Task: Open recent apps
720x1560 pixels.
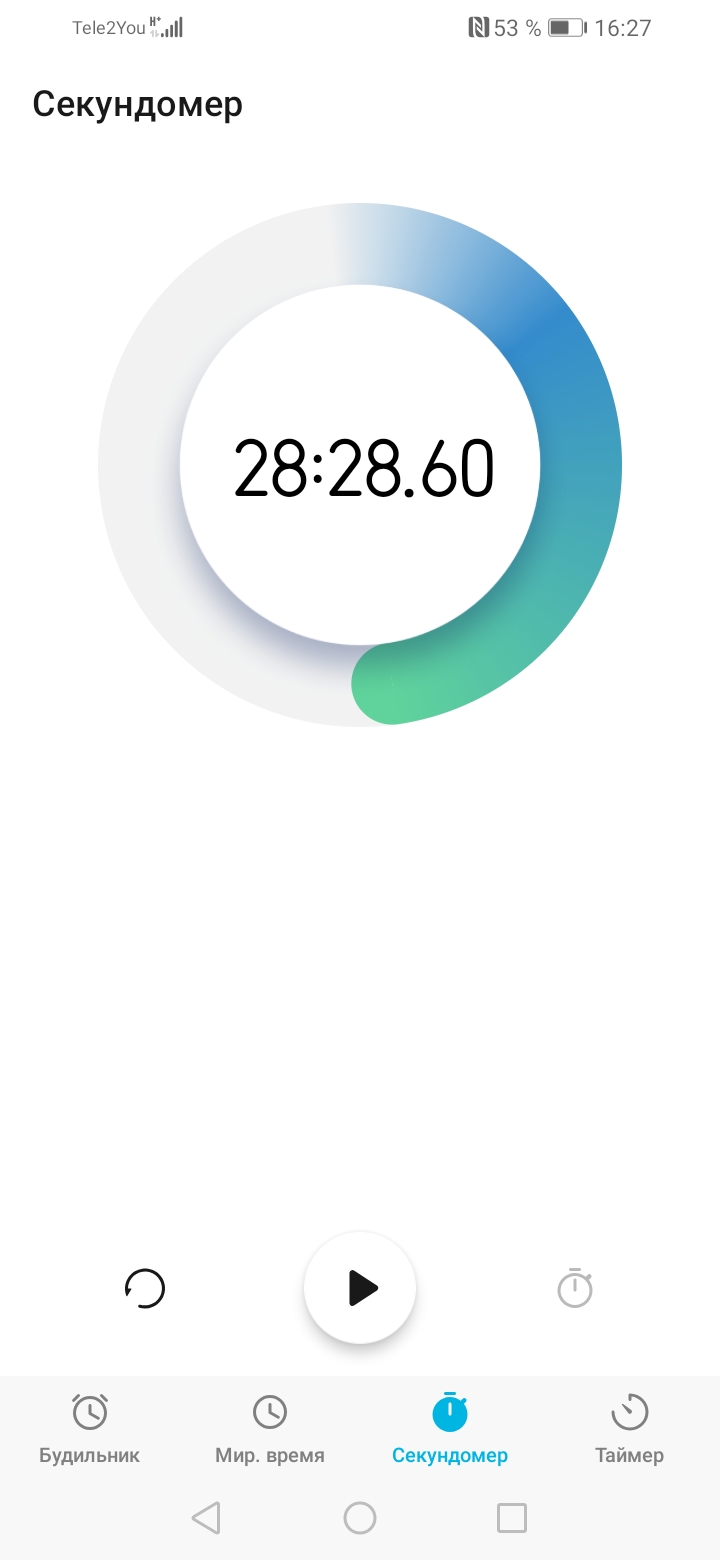Action: [x=512, y=1518]
